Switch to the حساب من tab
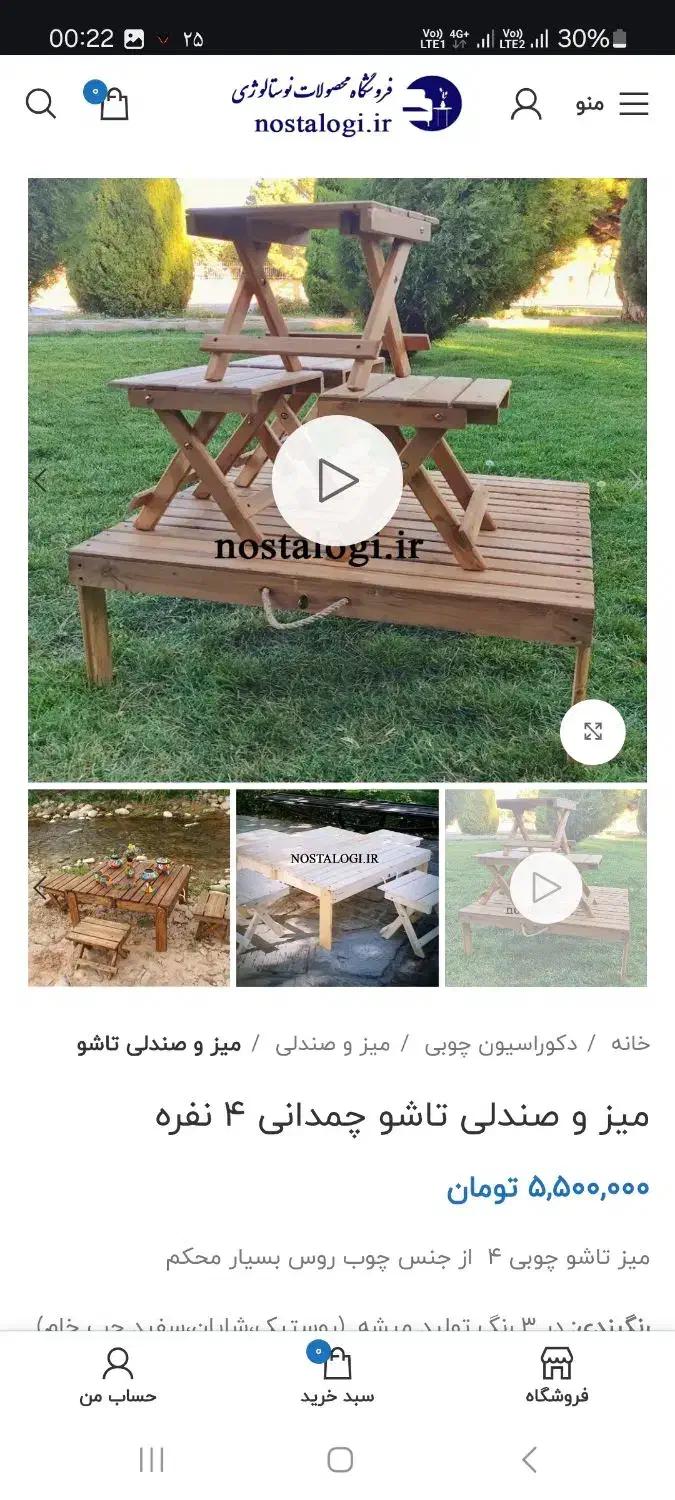The width and height of the screenshot is (675, 1500). pos(118,1376)
